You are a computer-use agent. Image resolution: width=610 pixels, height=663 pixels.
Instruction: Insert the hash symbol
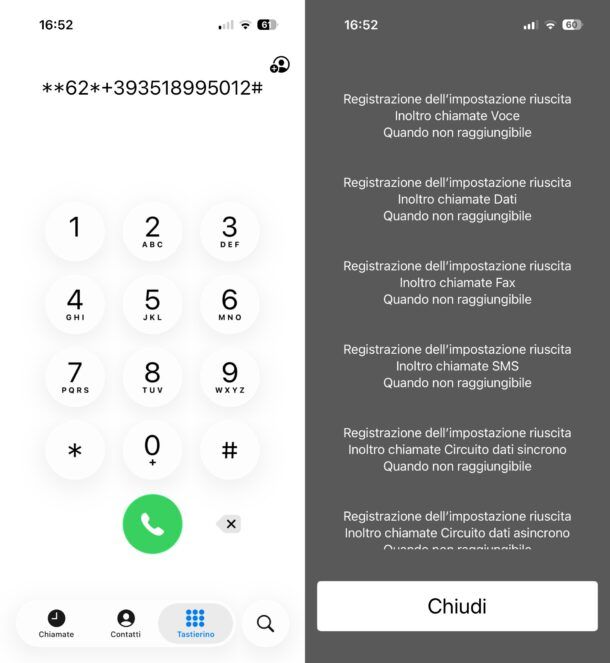point(229,450)
